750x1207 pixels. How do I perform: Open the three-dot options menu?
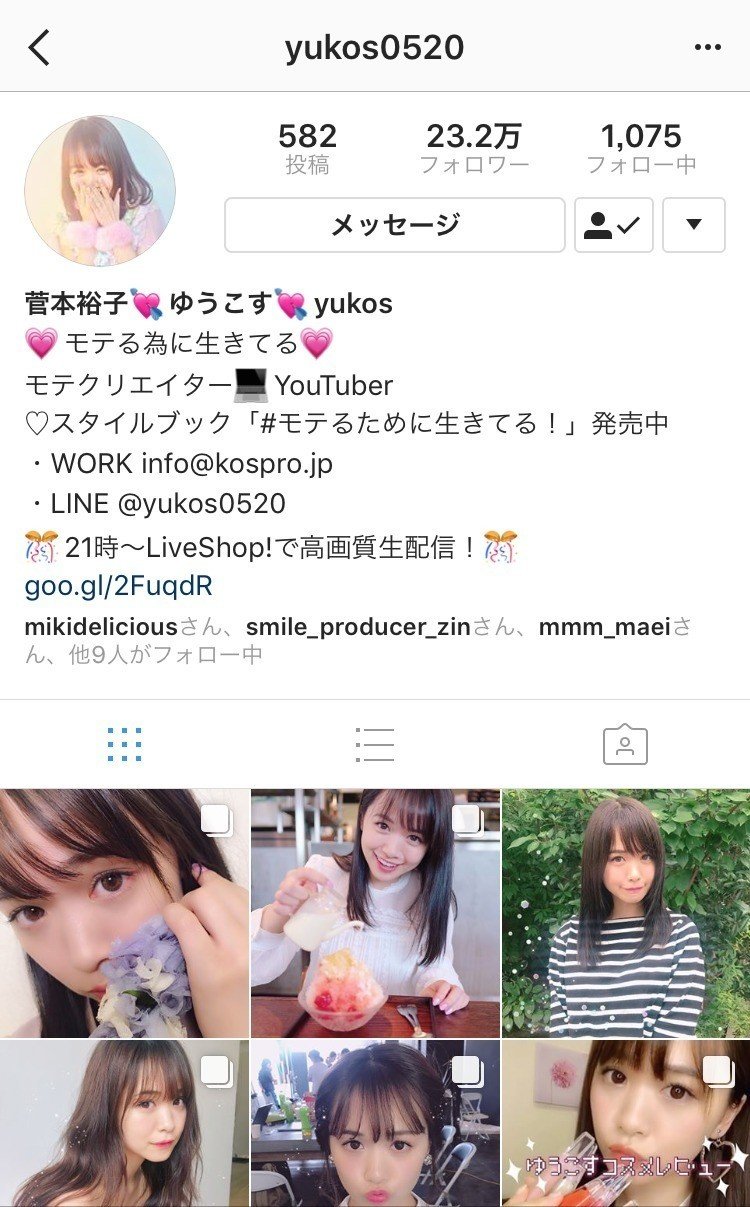(x=707, y=48)
